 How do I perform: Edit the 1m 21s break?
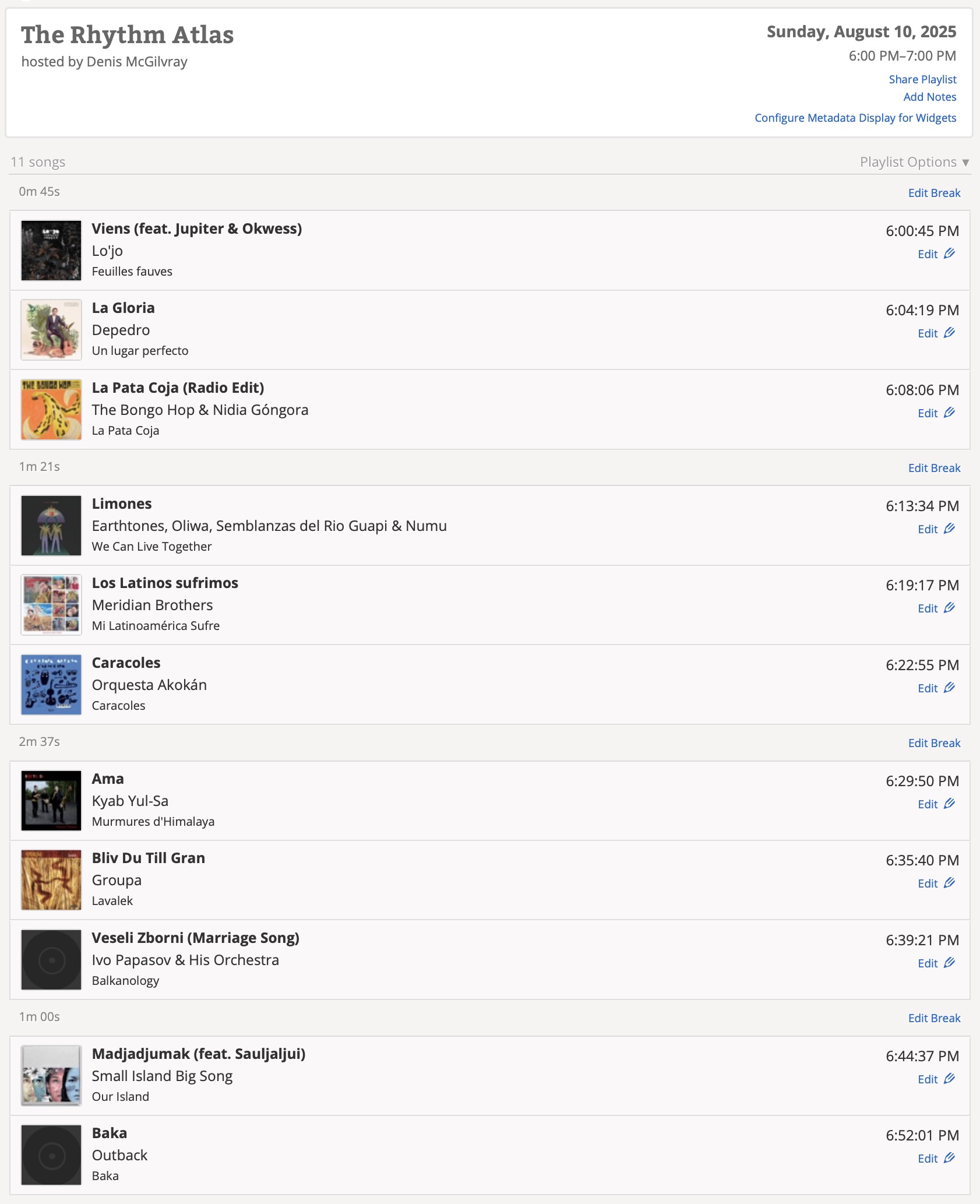point(933,468)
